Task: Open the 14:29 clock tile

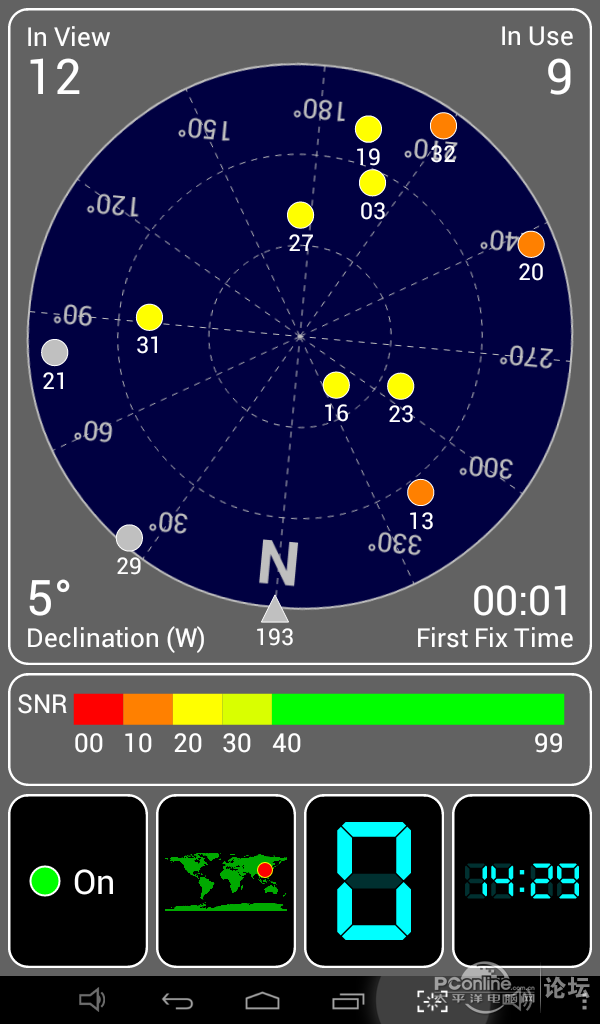Action: (522, 881)
